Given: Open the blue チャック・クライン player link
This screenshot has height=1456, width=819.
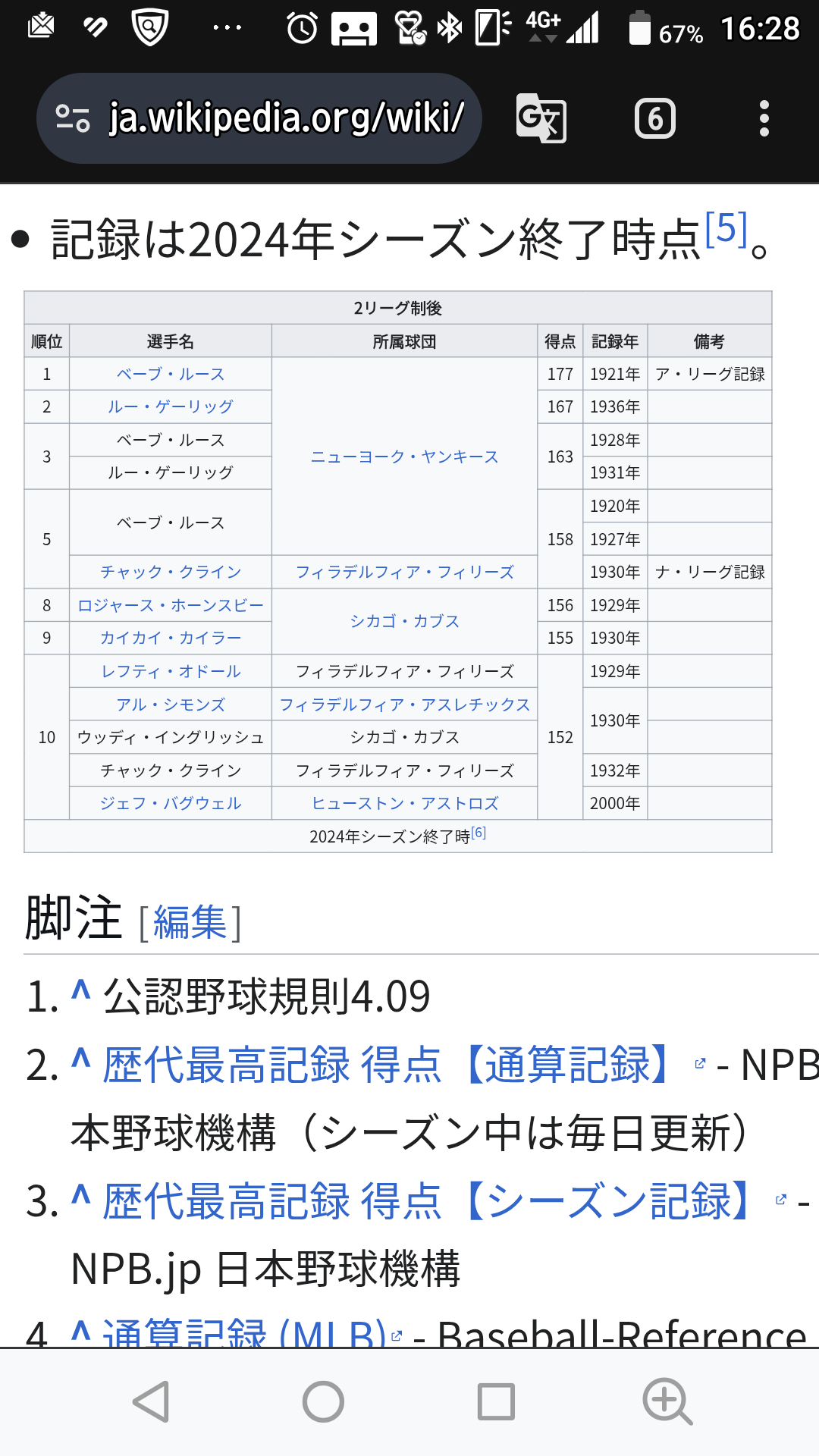Looking at the screenshot, I should click(x=171, y=572).
